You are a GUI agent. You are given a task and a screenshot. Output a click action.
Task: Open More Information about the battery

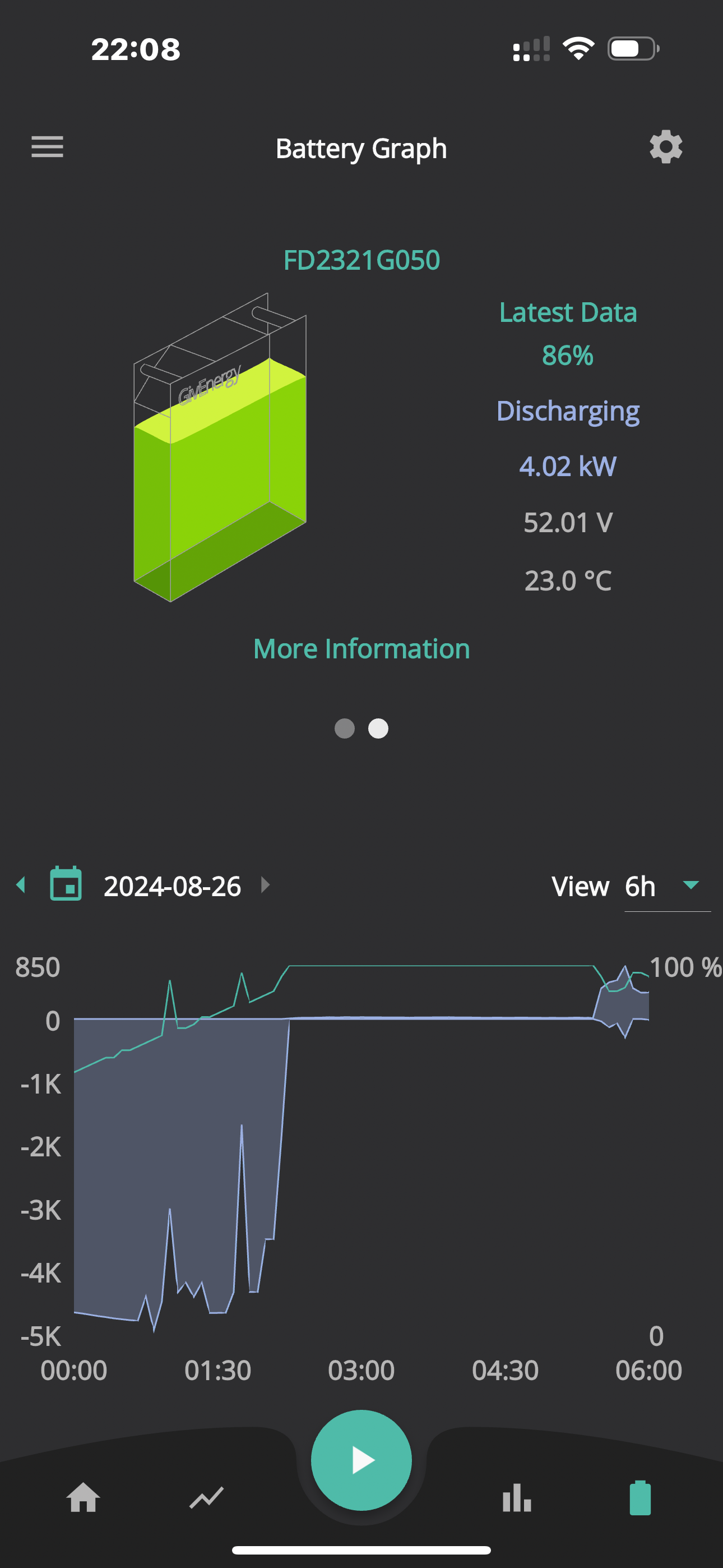tap(361, 648)
